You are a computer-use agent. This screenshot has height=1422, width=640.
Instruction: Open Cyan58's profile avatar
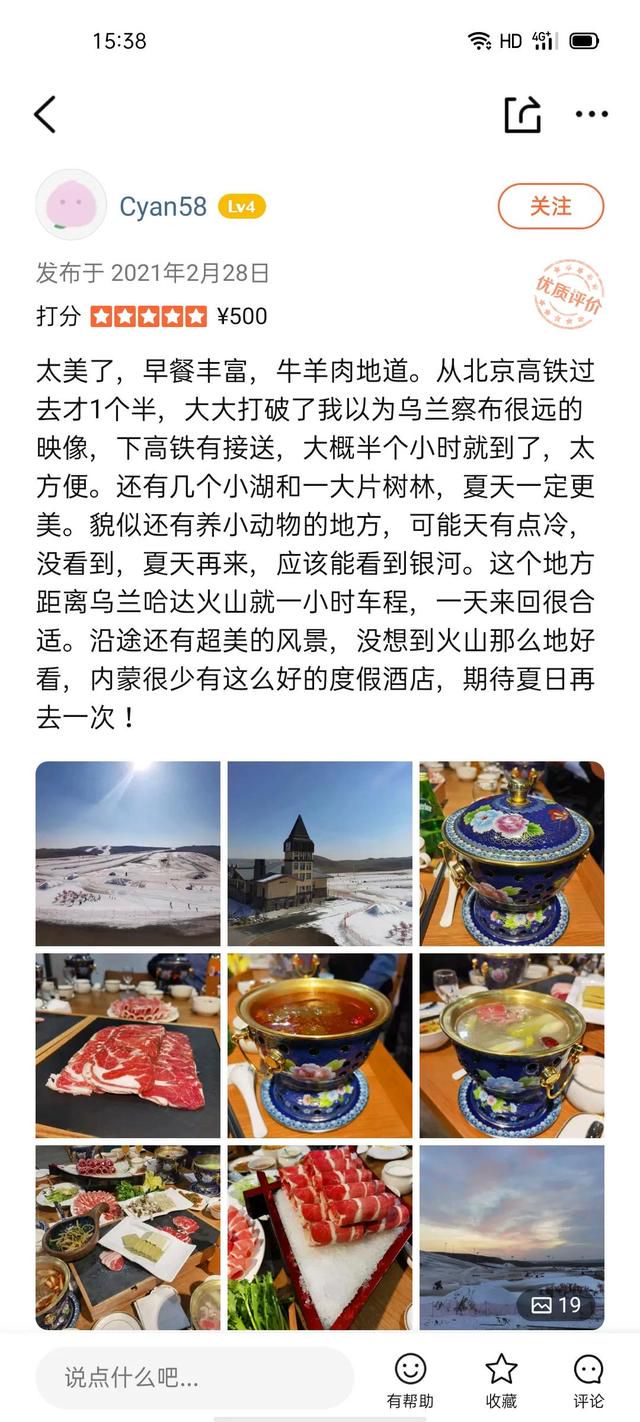(71, 205)
